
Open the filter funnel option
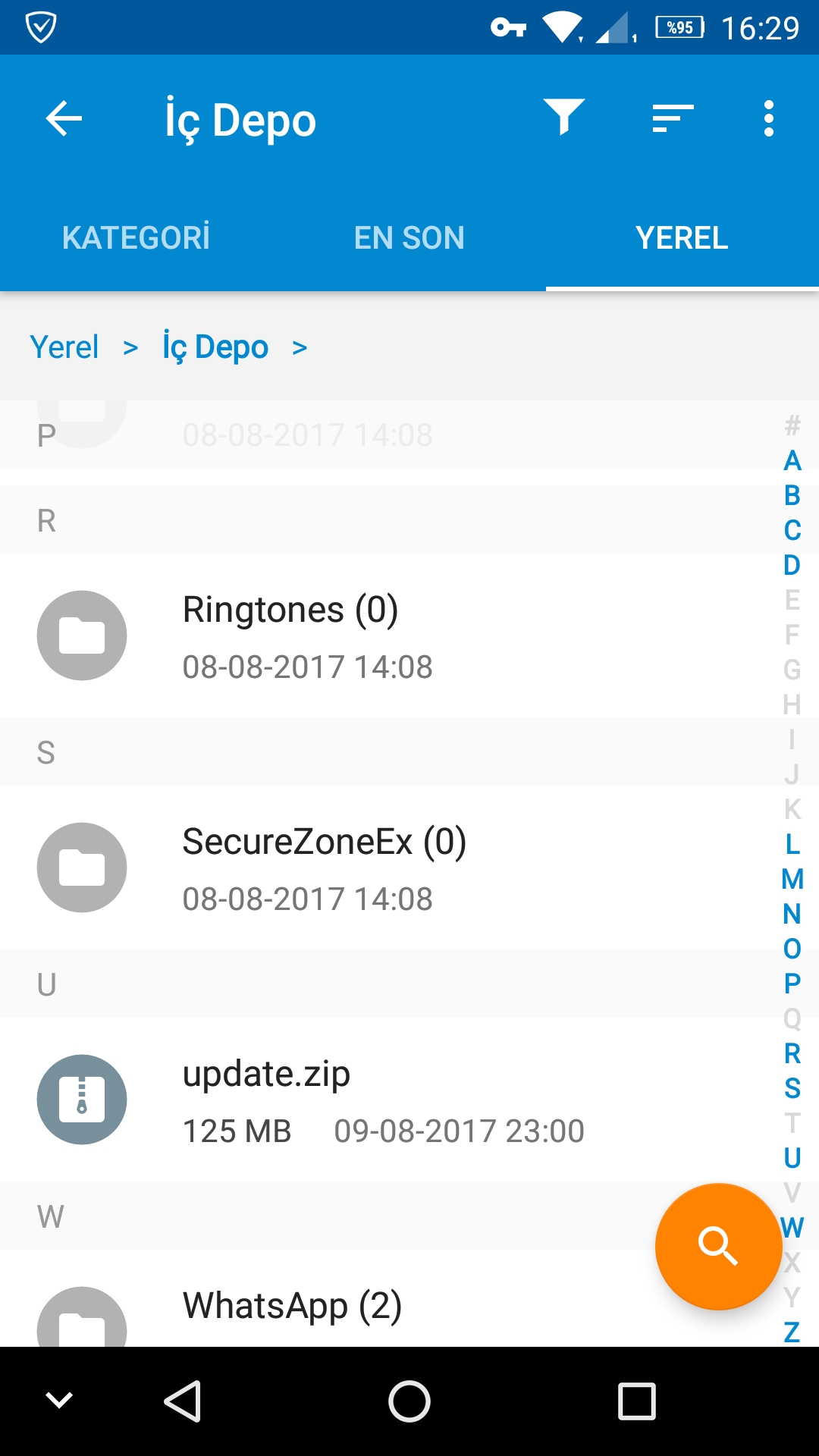[563, 118]
